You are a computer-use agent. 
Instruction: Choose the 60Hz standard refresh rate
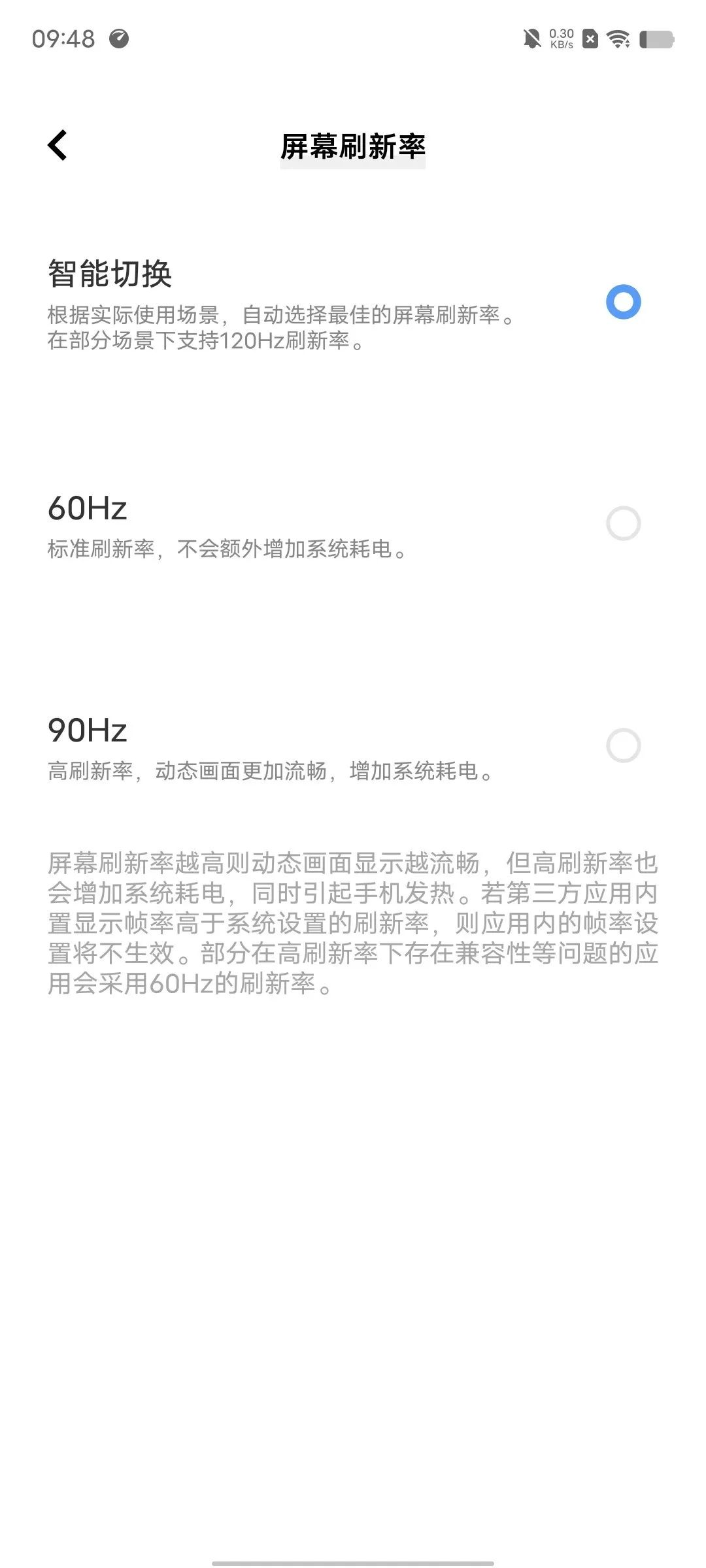click(353, 524)
